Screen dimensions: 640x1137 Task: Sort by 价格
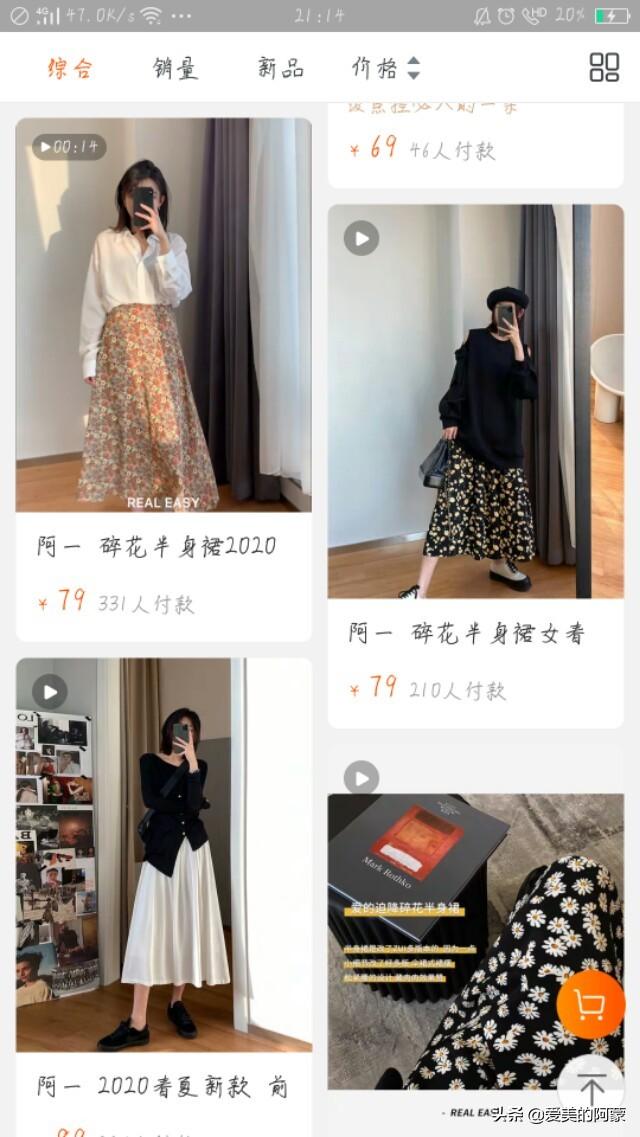385,68
